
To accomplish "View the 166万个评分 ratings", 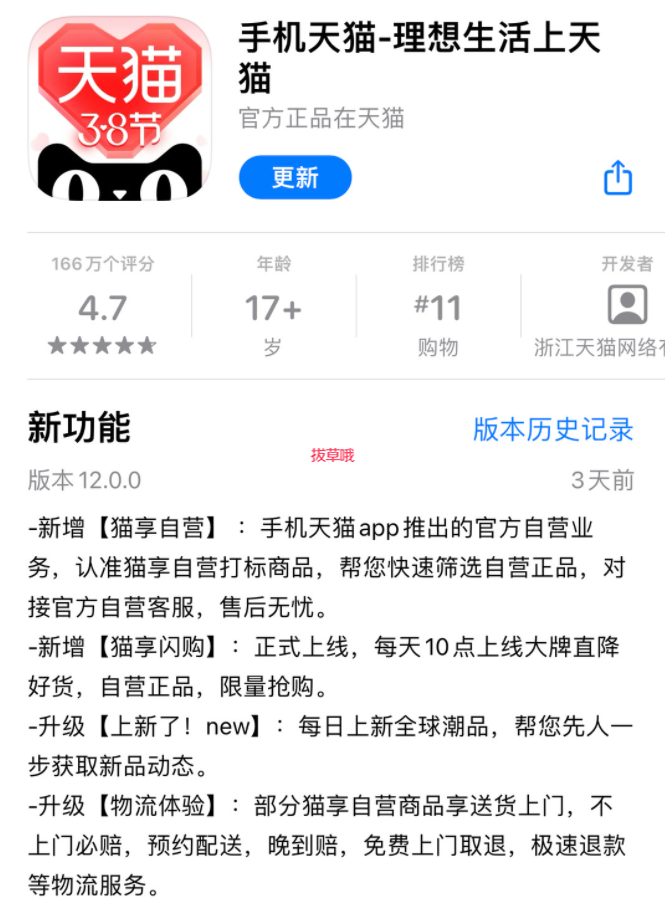I will click(103, 307).
